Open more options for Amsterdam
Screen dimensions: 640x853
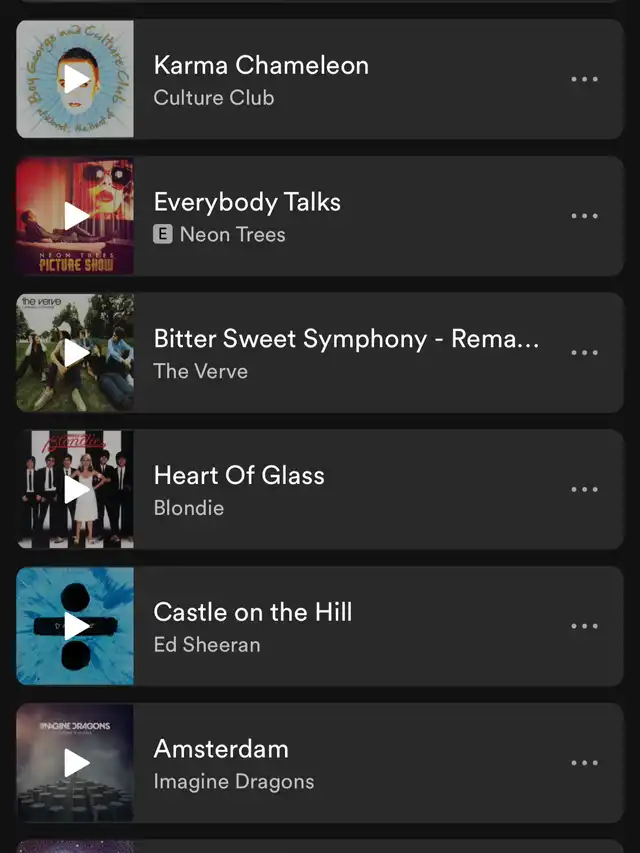pos(584,763)
